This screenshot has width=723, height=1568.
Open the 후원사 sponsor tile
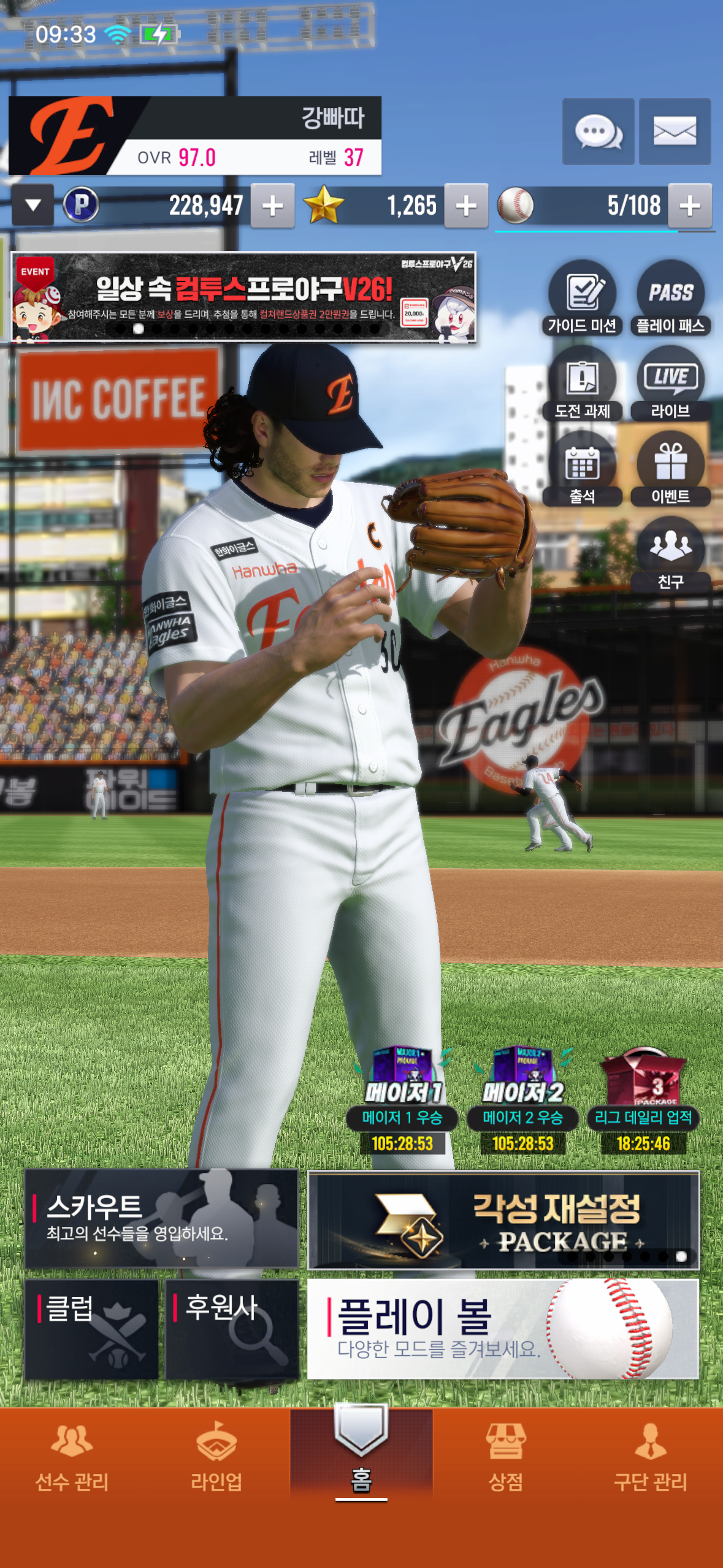click(x=232, y=1329)
